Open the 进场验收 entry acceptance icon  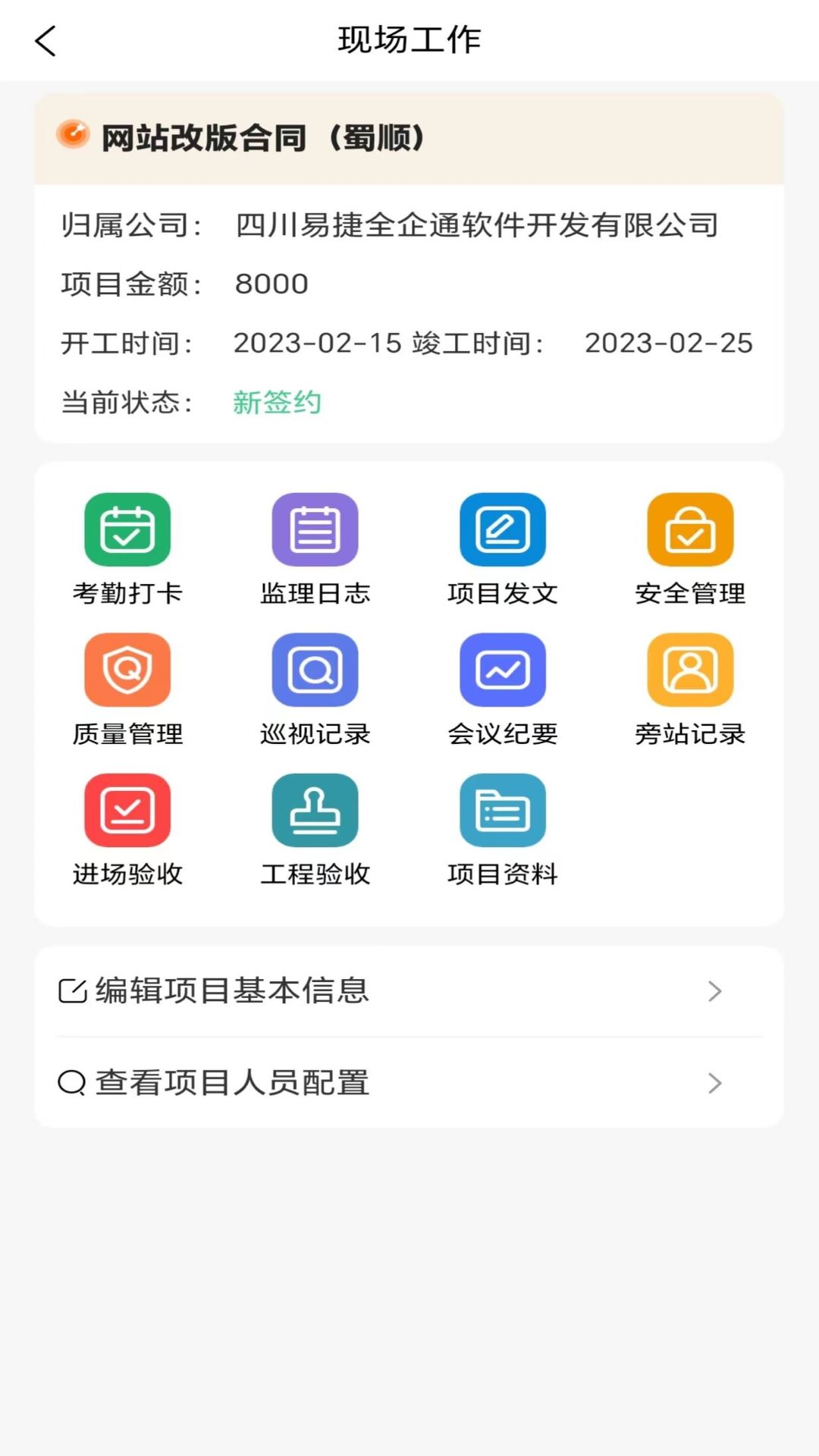click(127, 810)
